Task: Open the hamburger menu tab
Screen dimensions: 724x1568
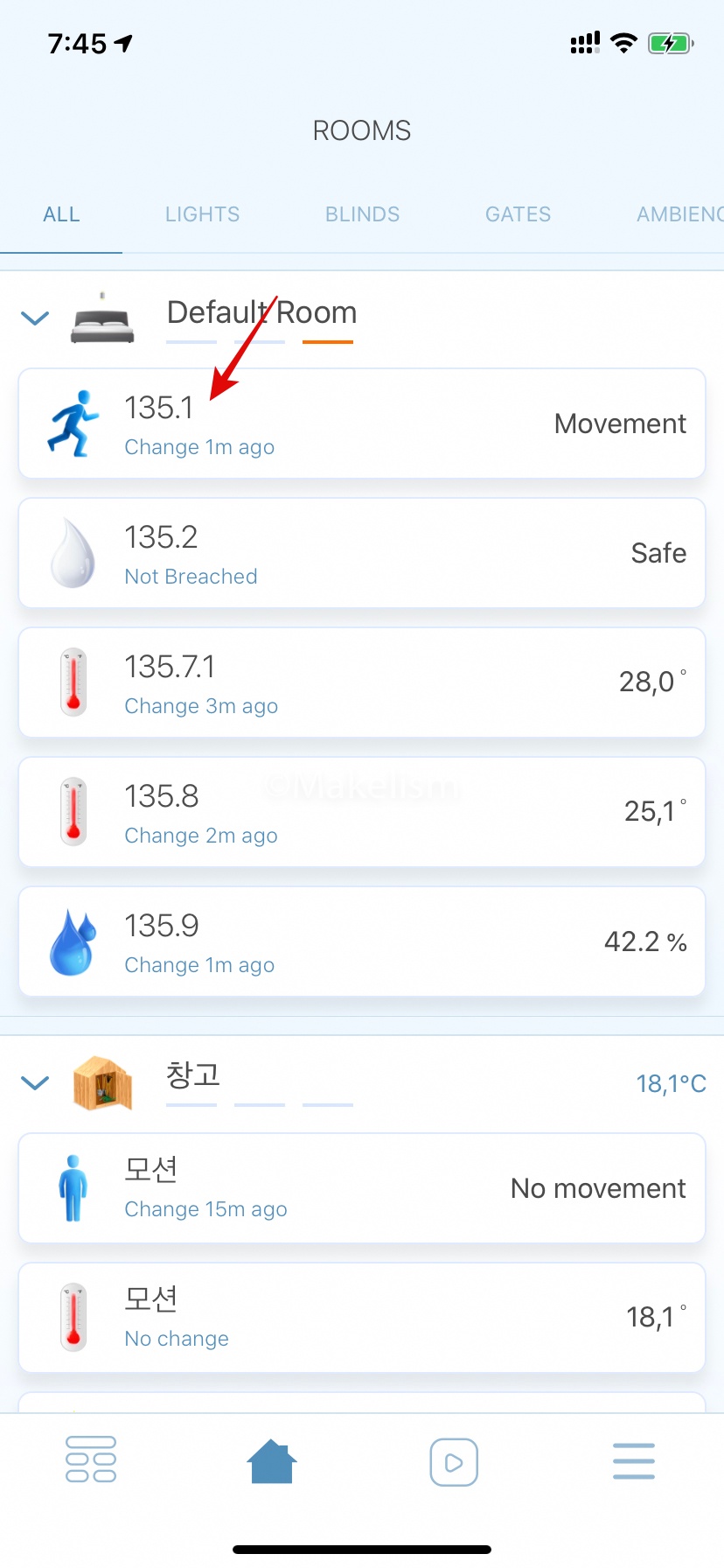Action: click(634, 1461)
